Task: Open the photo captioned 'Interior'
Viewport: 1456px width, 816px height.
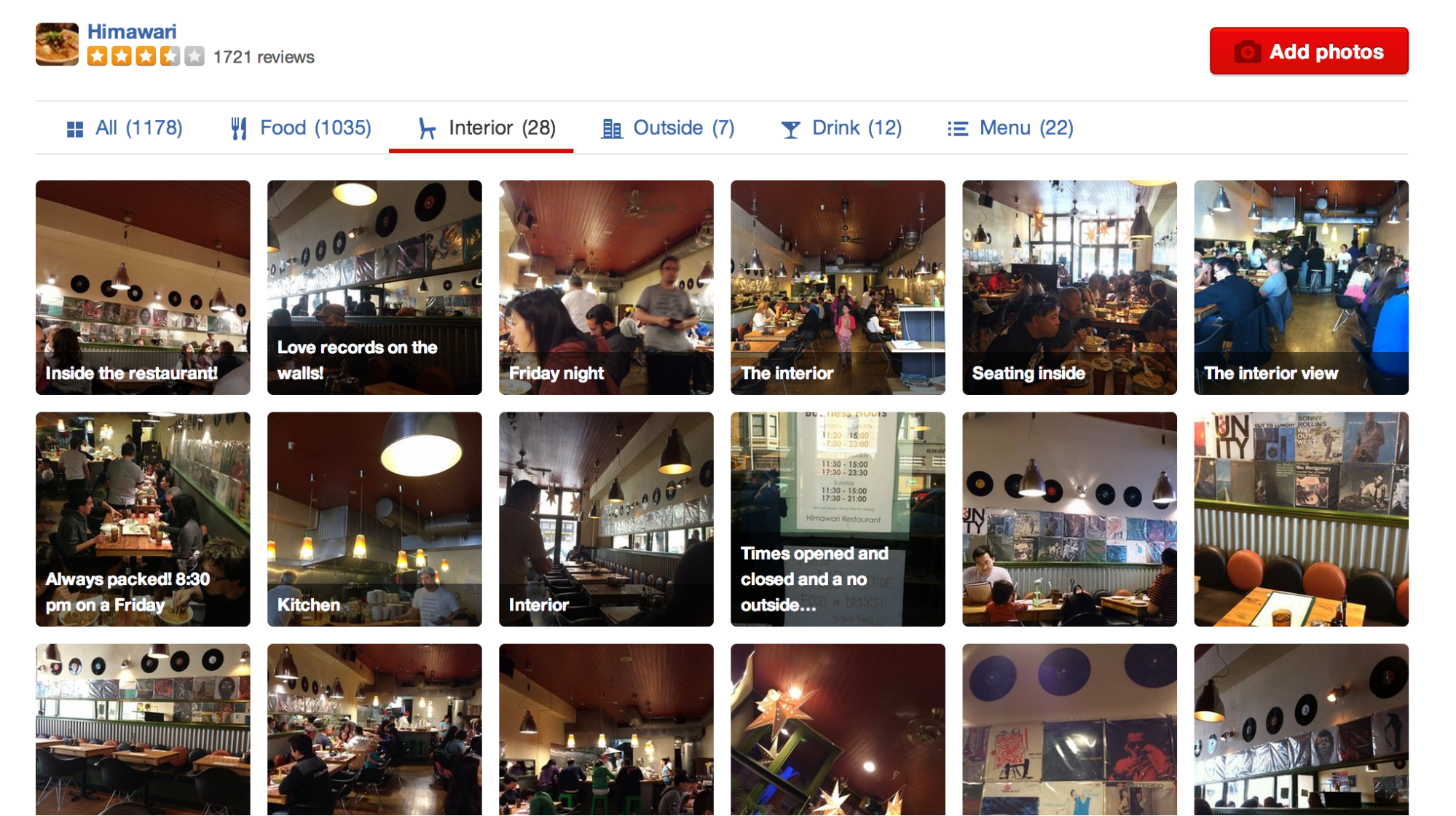Action: pyautogui.click(x=606, y=519)
